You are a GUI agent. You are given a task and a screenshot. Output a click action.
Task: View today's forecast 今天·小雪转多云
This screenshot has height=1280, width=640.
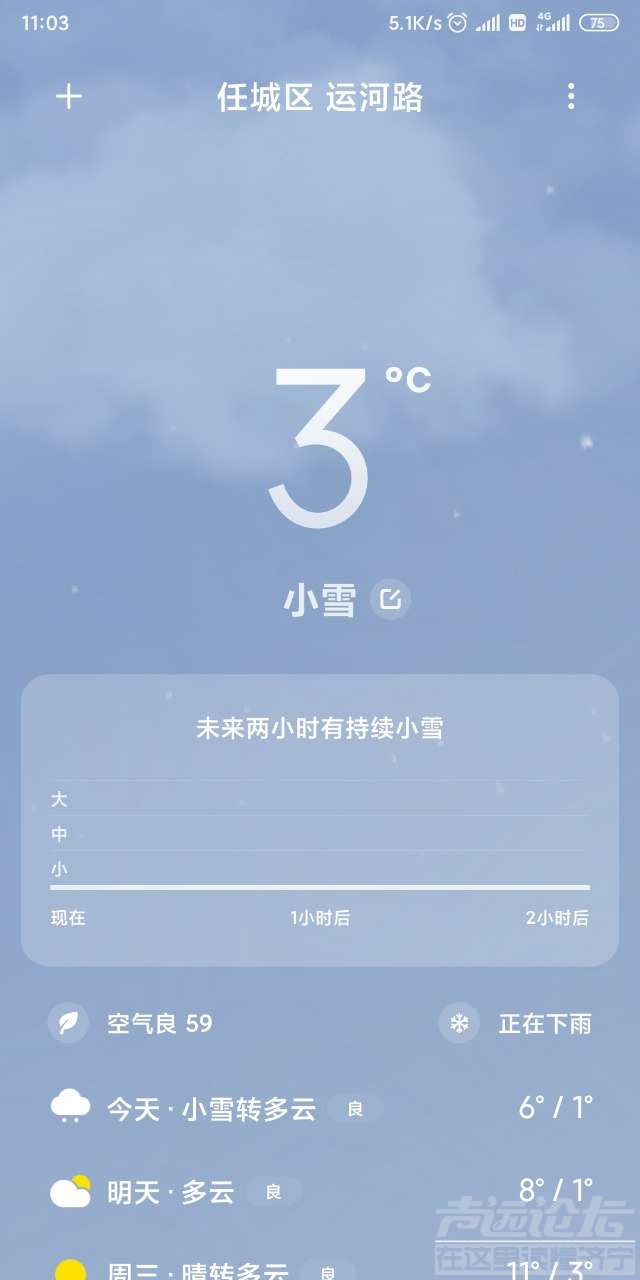[320, 1108]
